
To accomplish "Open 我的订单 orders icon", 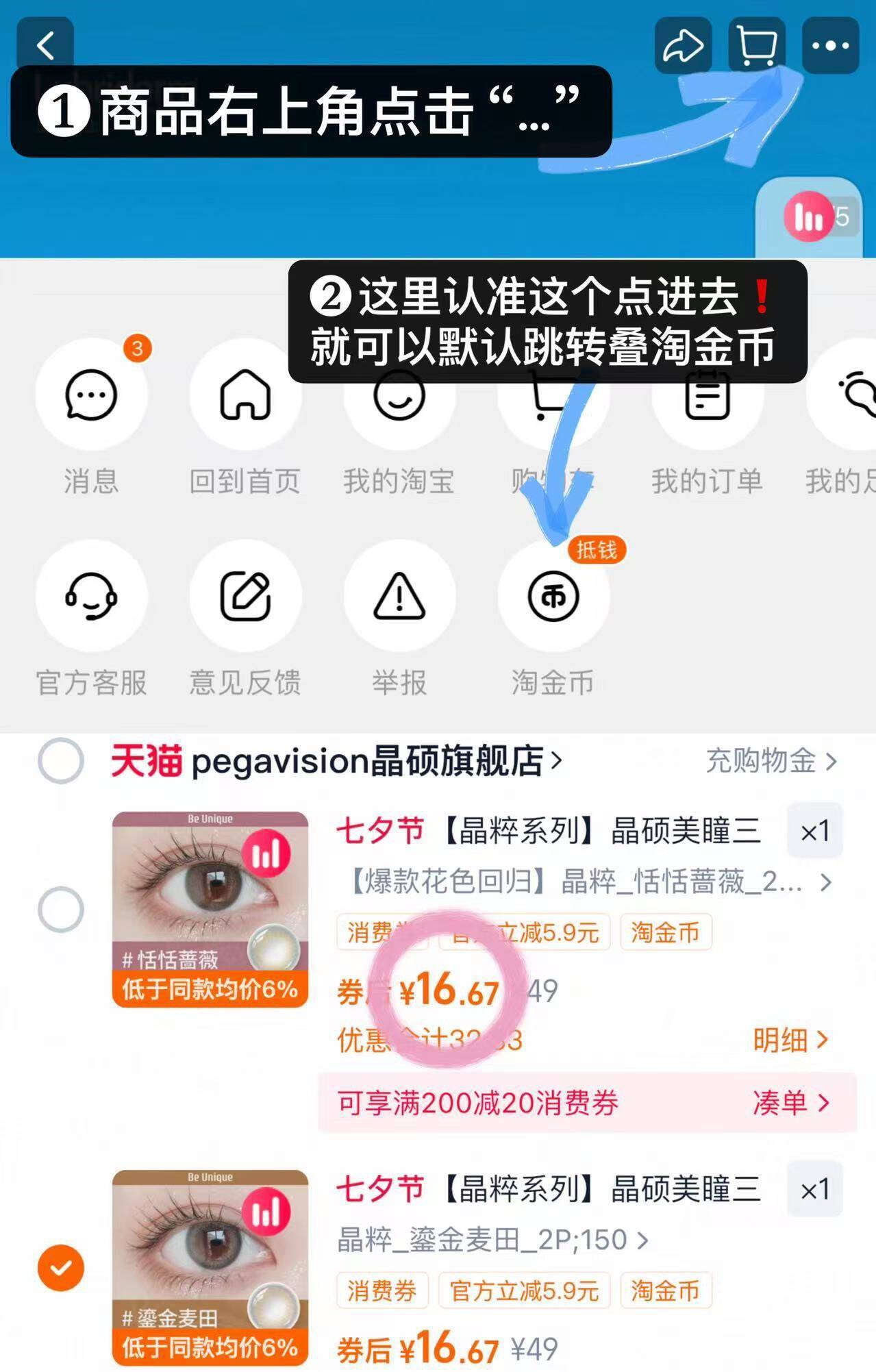I will click(707, 396).
